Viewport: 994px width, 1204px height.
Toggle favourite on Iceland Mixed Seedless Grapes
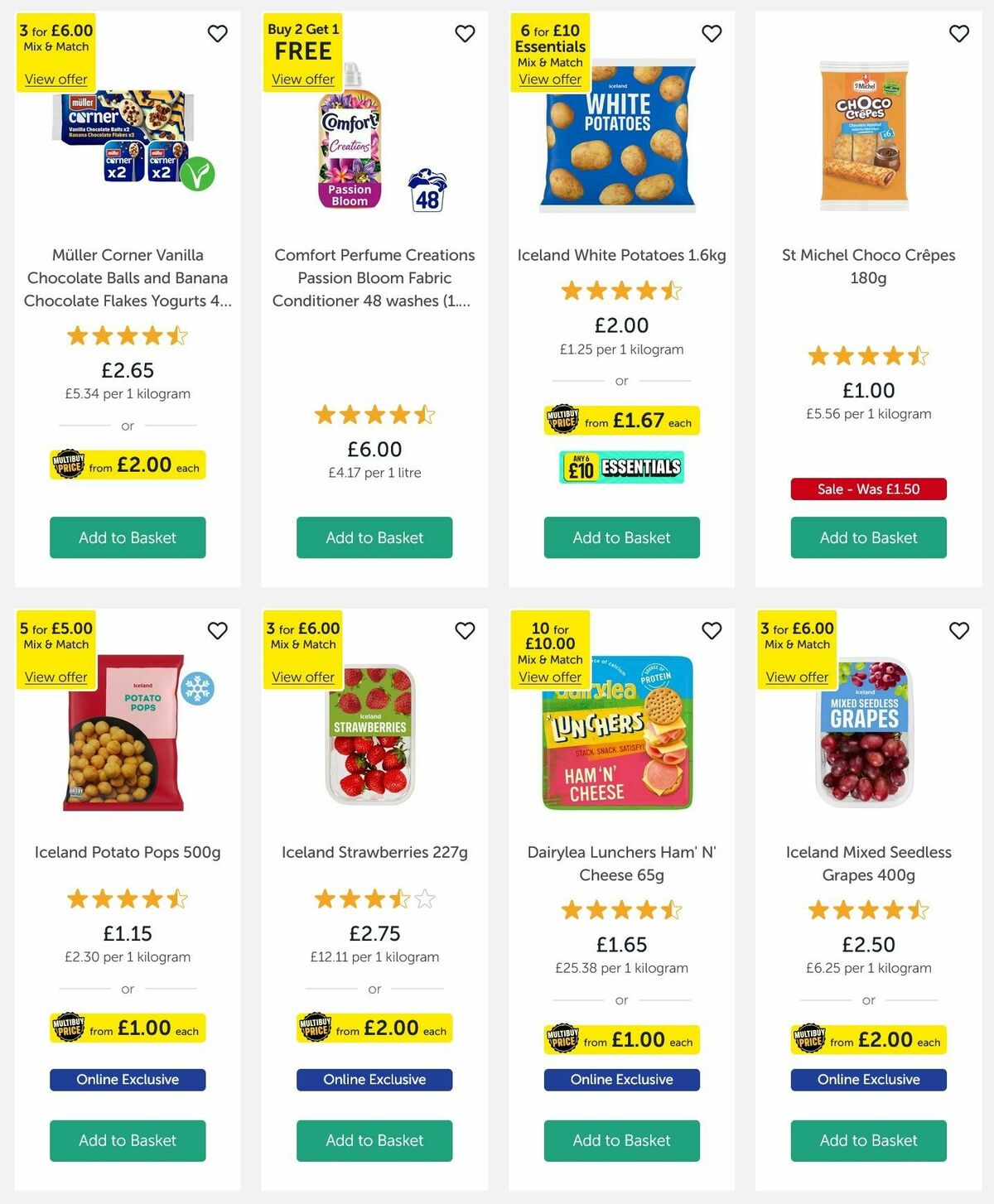(x=958, y=631)
